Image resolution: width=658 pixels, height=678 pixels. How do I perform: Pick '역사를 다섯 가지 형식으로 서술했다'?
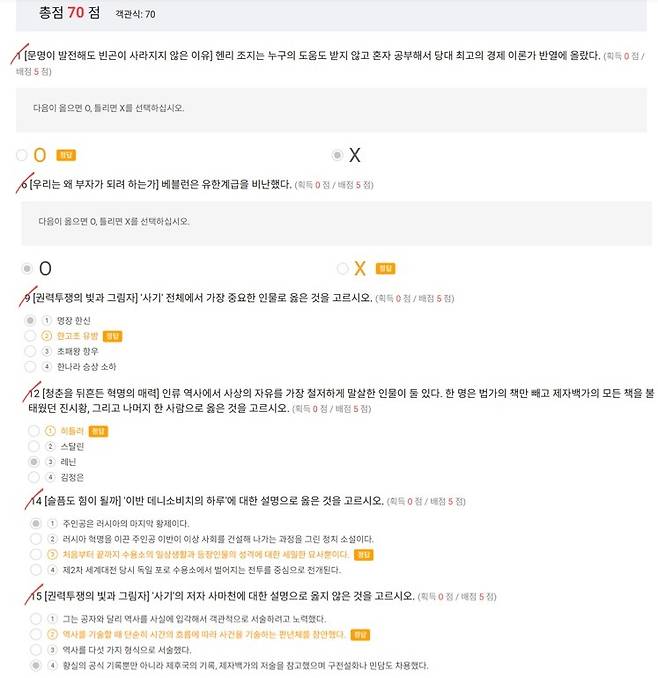(35, 649)
